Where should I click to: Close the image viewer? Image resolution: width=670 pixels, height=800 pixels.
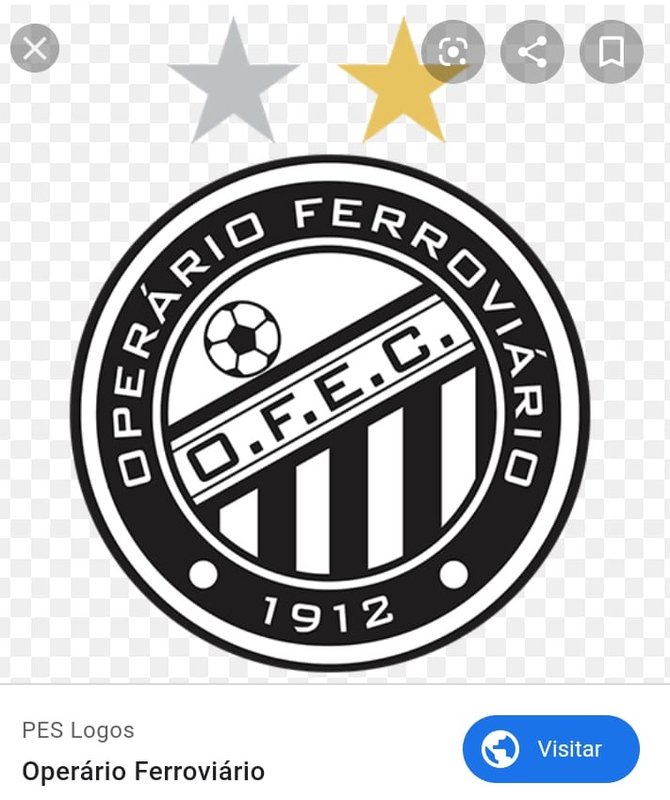pyautogui.click(x=35, y=49)
